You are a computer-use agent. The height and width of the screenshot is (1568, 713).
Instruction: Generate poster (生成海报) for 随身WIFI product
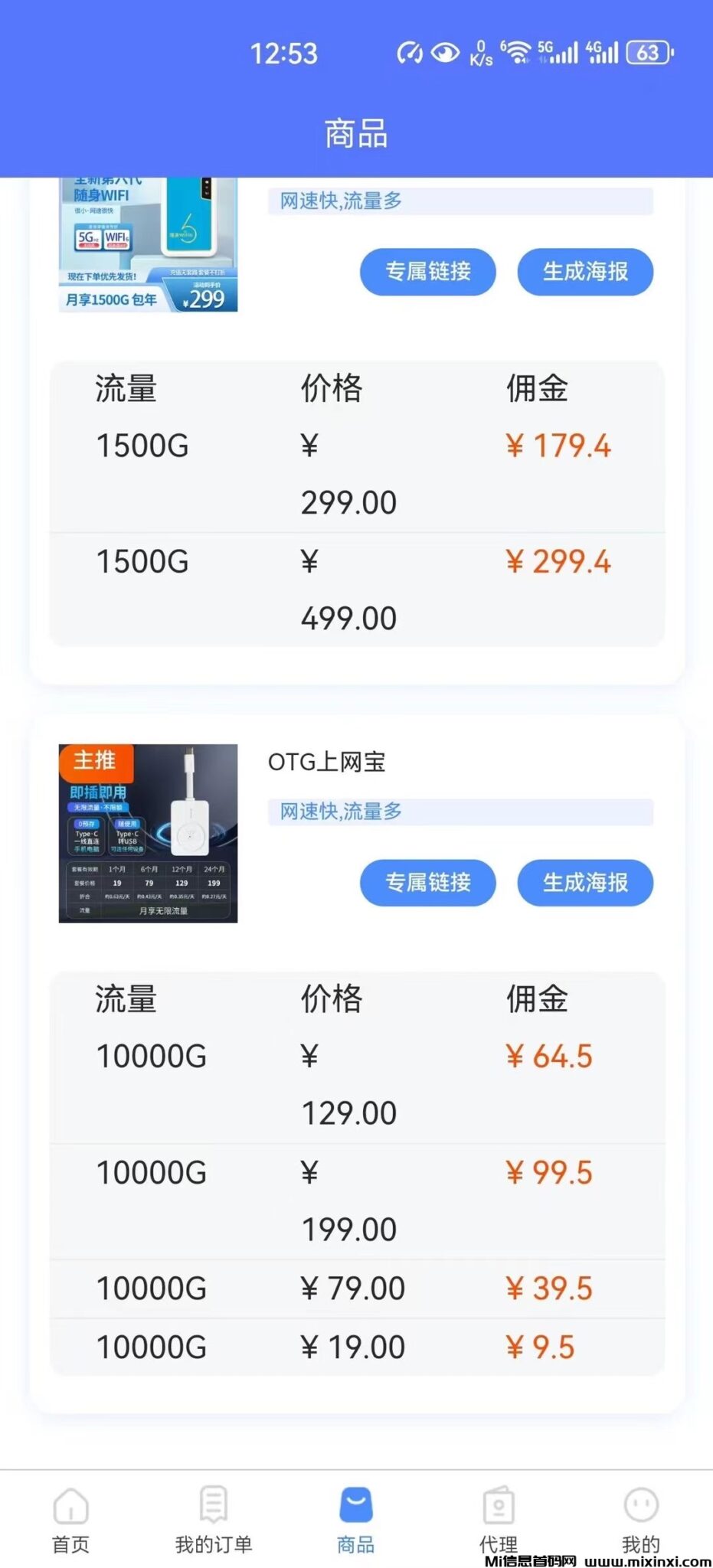point(585,272)
